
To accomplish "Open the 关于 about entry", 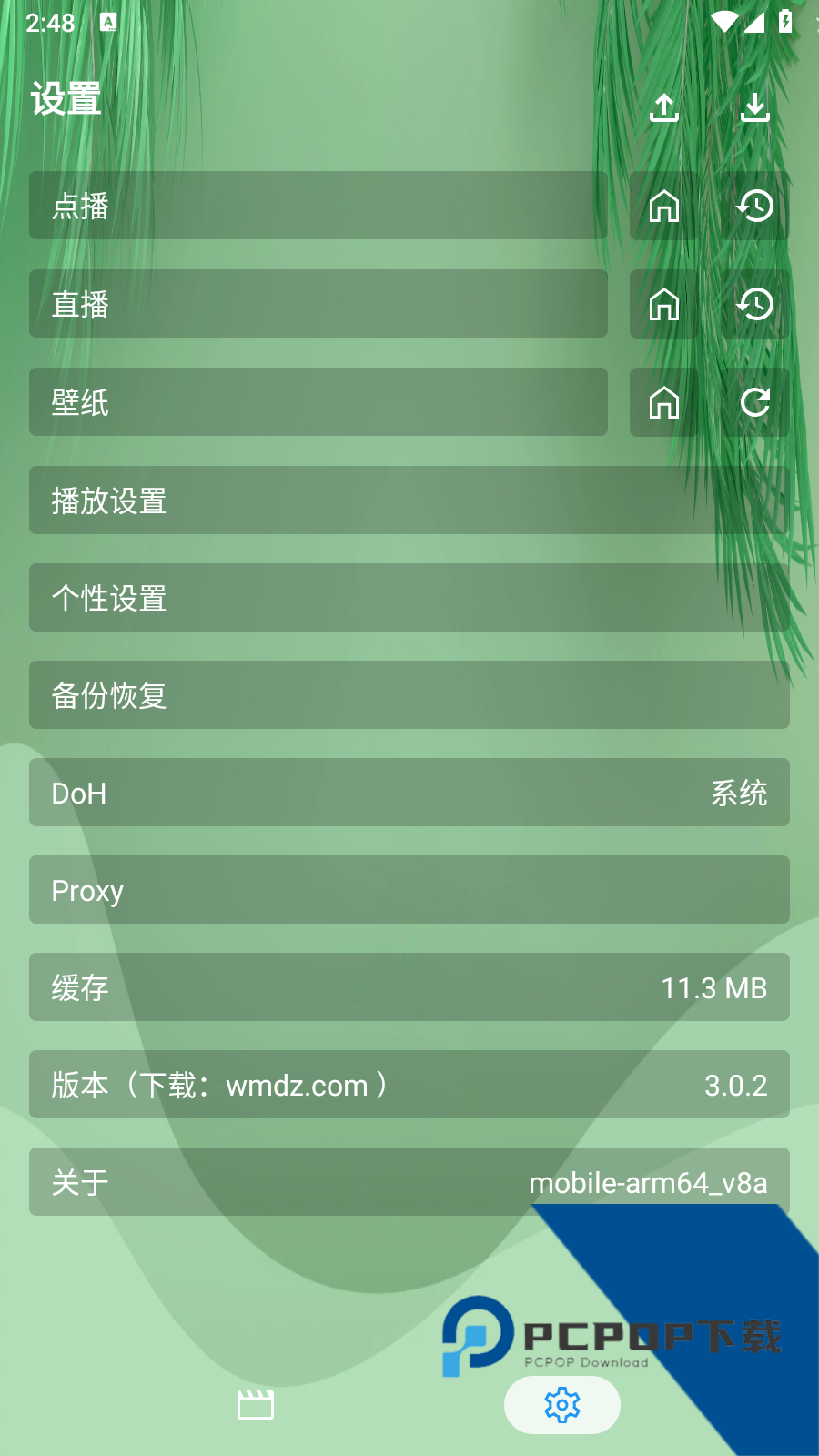I will pos(409,1181).
